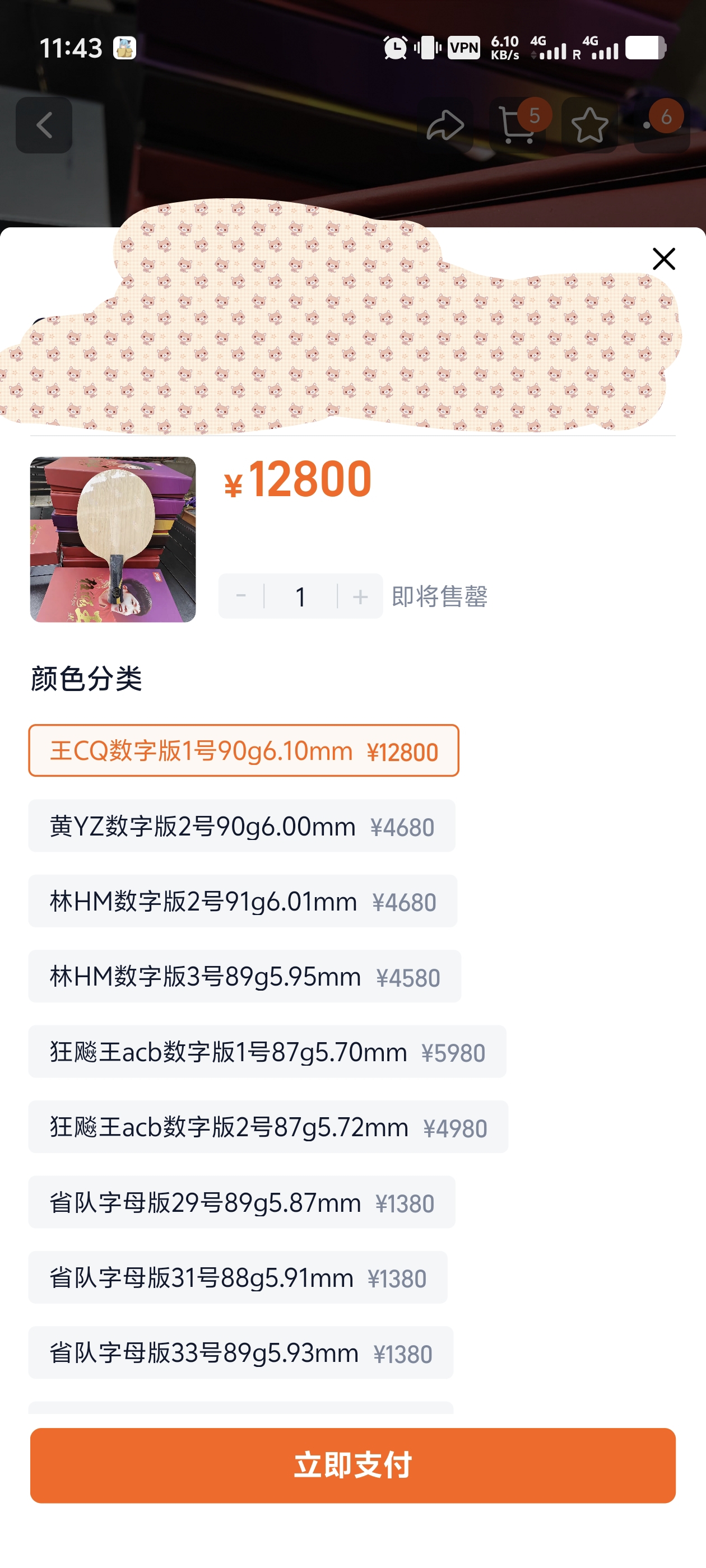Choose 省队字母版31号88g5.91mm option
The width and height of the screenshot is (706, 1568).
point(238,1277)
